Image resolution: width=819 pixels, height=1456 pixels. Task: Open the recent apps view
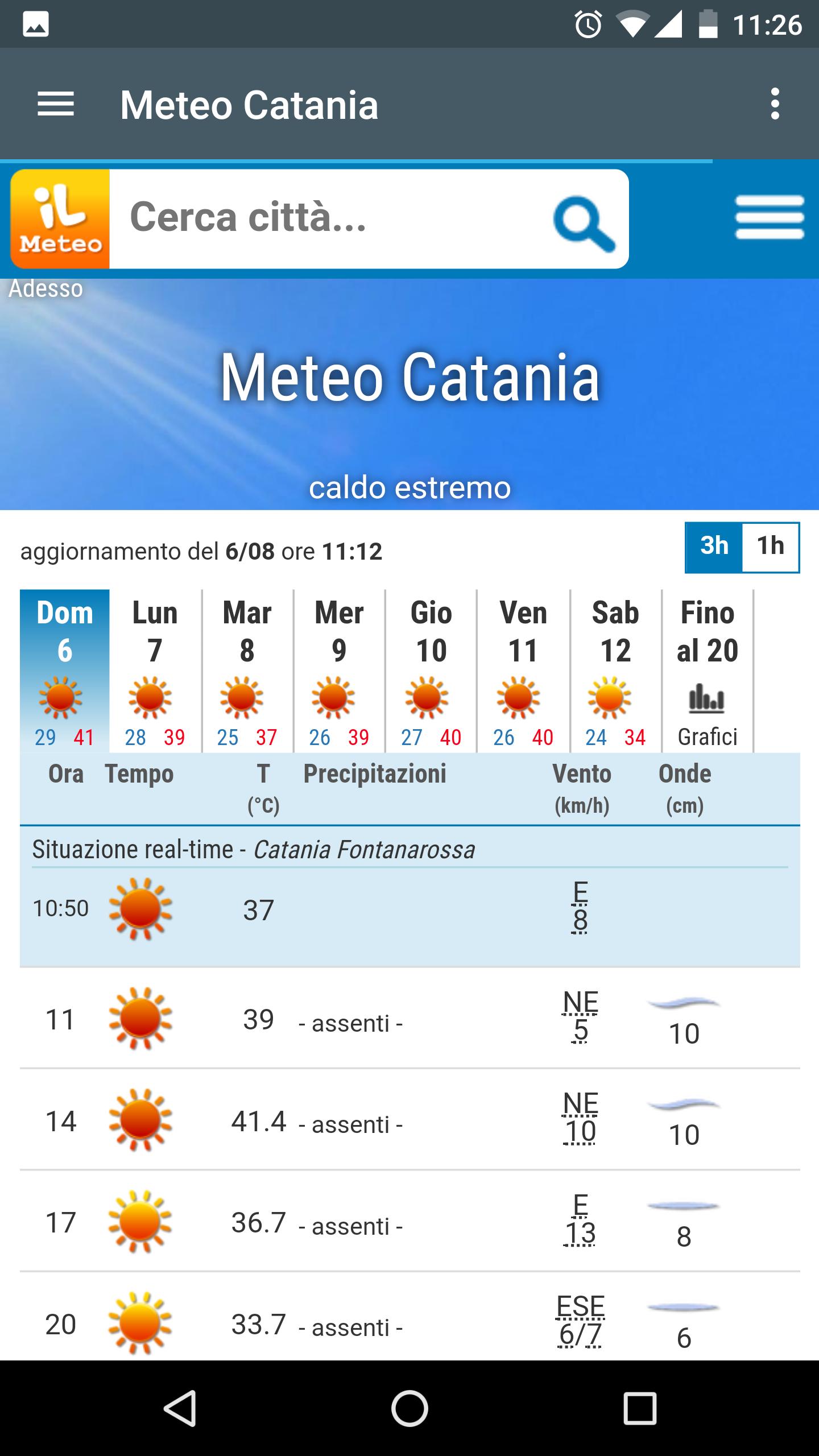tap(639, 1408)
